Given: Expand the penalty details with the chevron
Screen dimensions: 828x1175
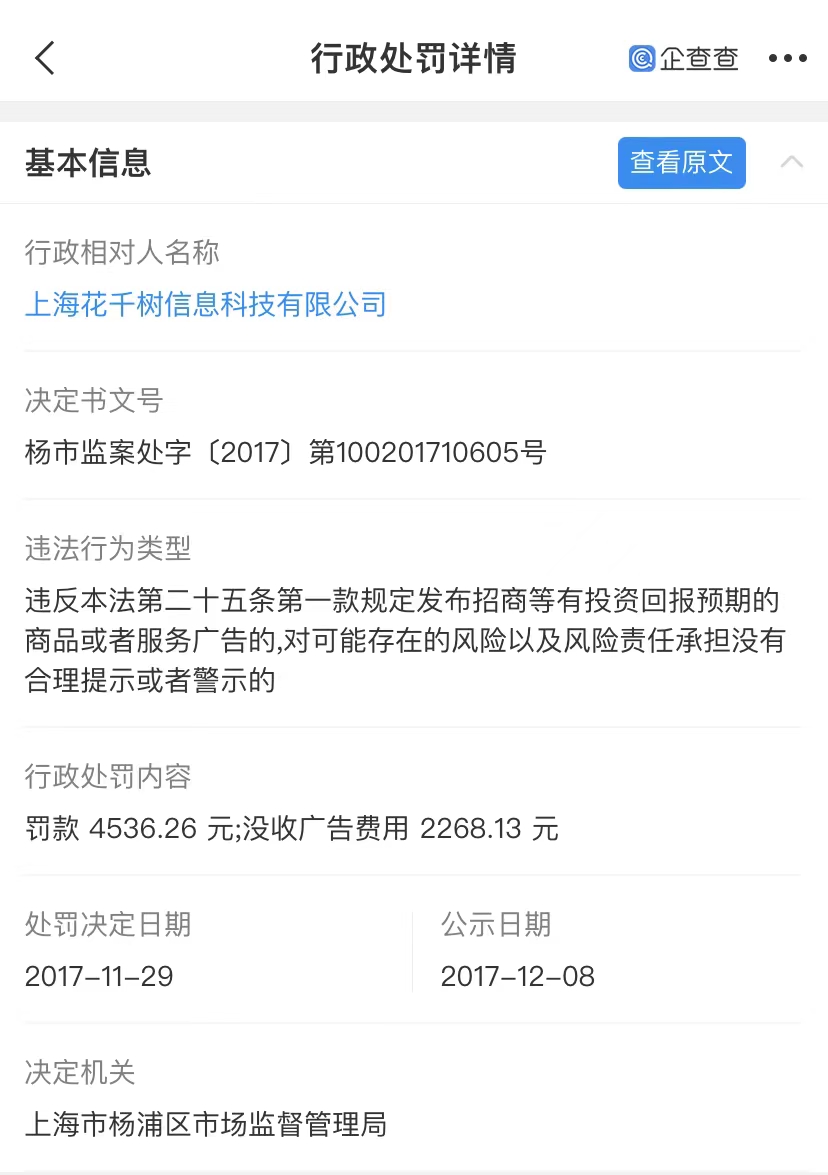Looking at the screenshot, I should tap(792, 162).
